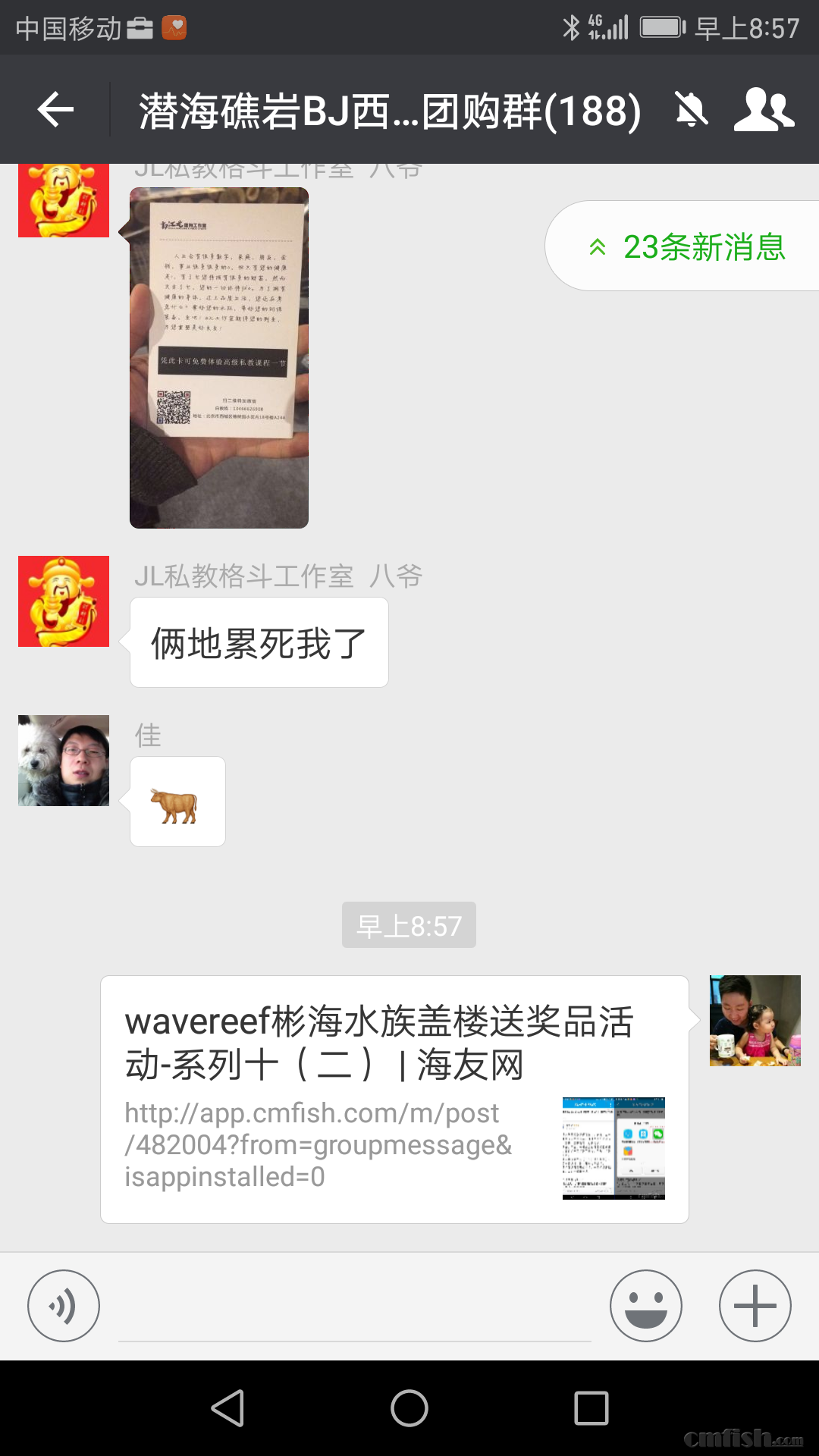This screenshot has width=819, height=1456.
Task: Go back from the group chat
Action: (55, 110)
